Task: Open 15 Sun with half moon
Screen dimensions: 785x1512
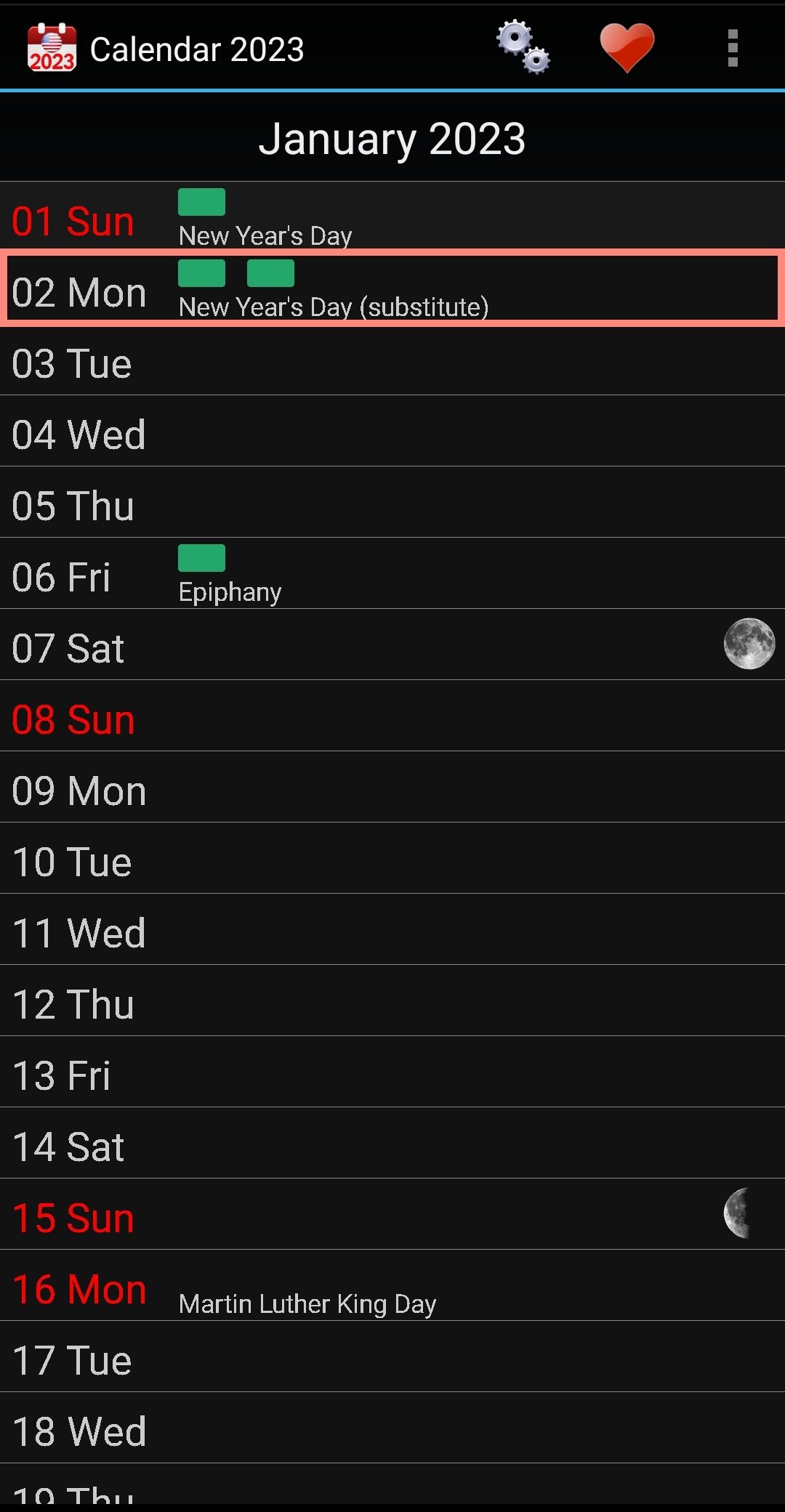Action: 392,1214
